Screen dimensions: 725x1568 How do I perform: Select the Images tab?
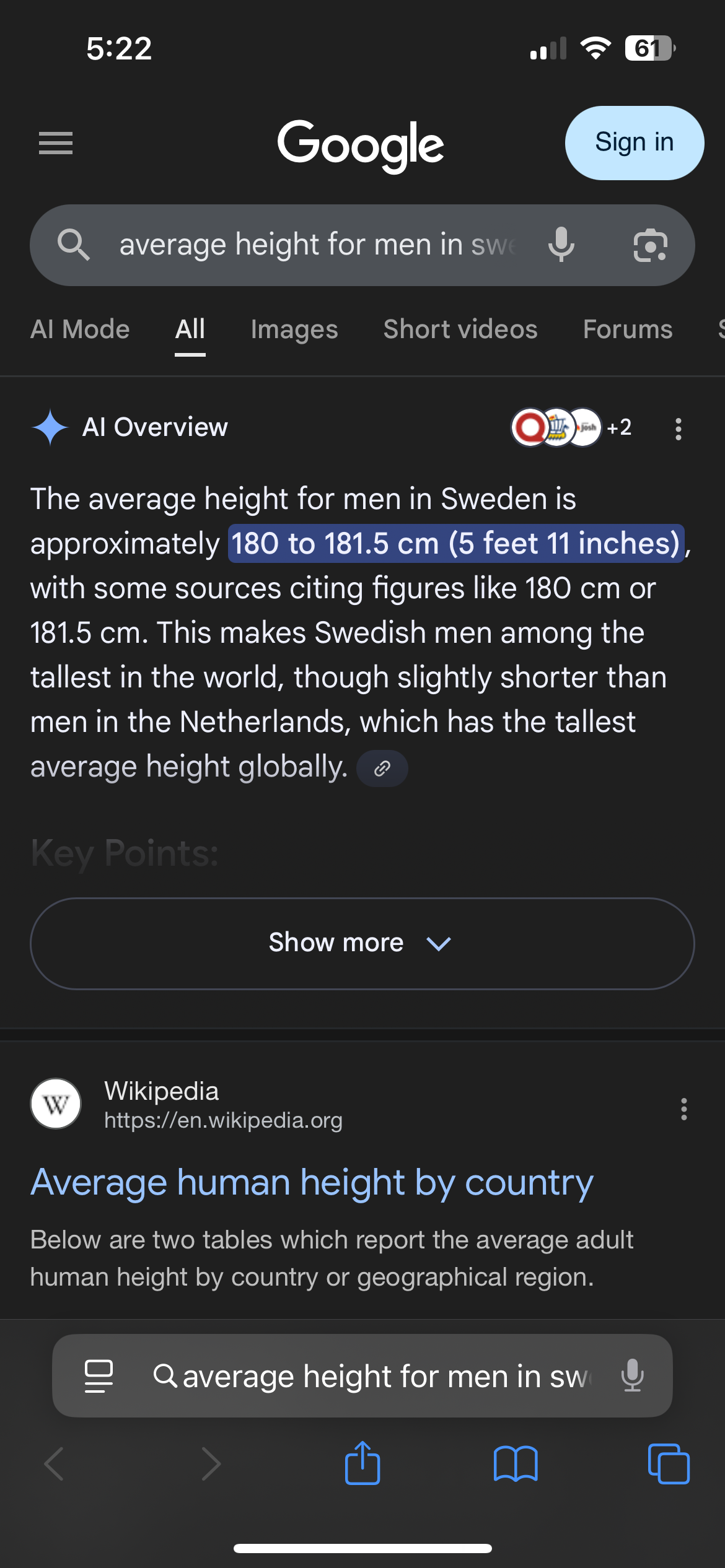pyautogui.click(x=294, y=329)
